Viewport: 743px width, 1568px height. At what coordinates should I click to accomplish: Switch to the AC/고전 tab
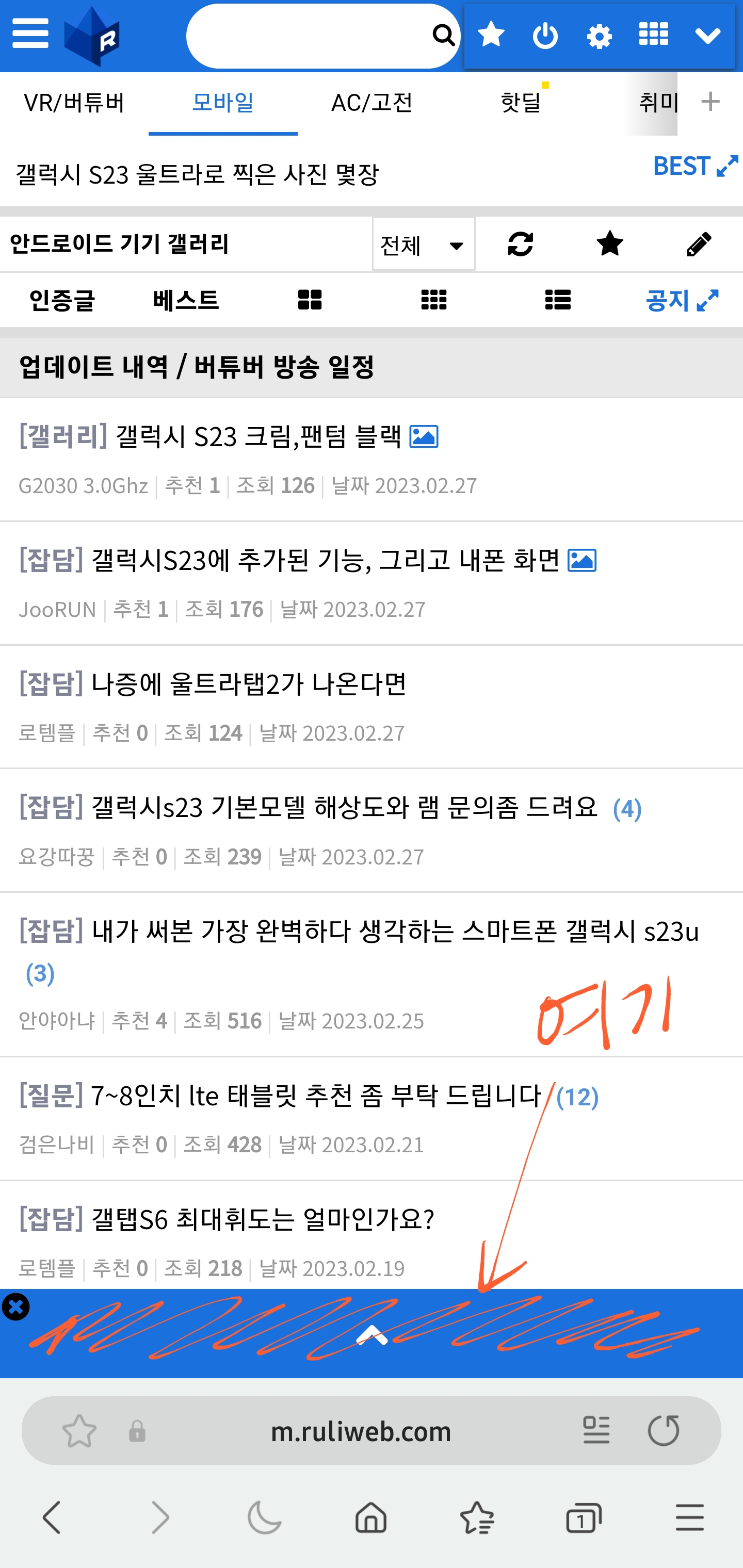click(x=372, y=102)
